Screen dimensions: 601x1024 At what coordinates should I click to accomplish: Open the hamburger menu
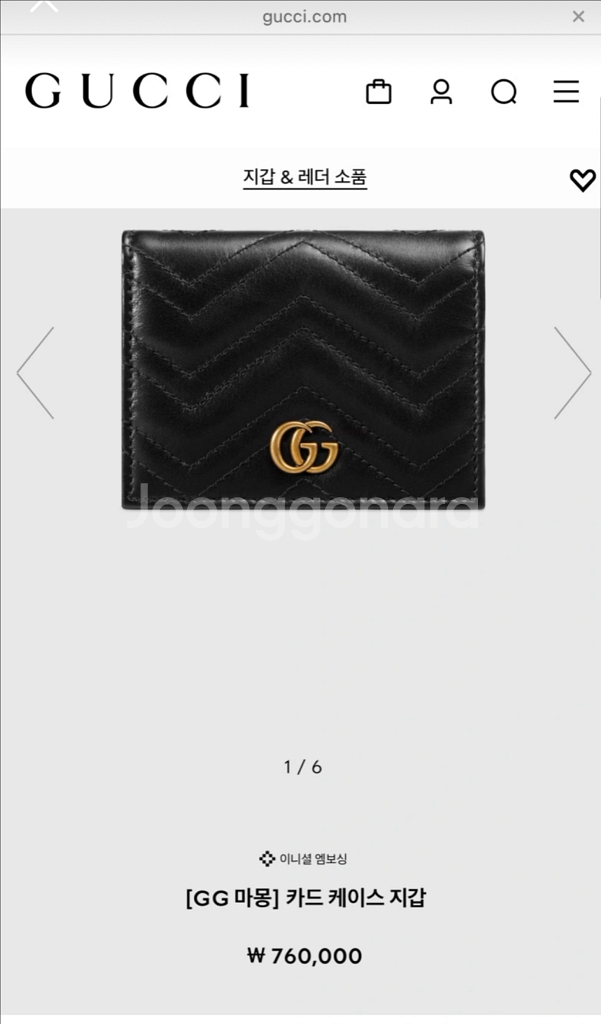[566, 92]
